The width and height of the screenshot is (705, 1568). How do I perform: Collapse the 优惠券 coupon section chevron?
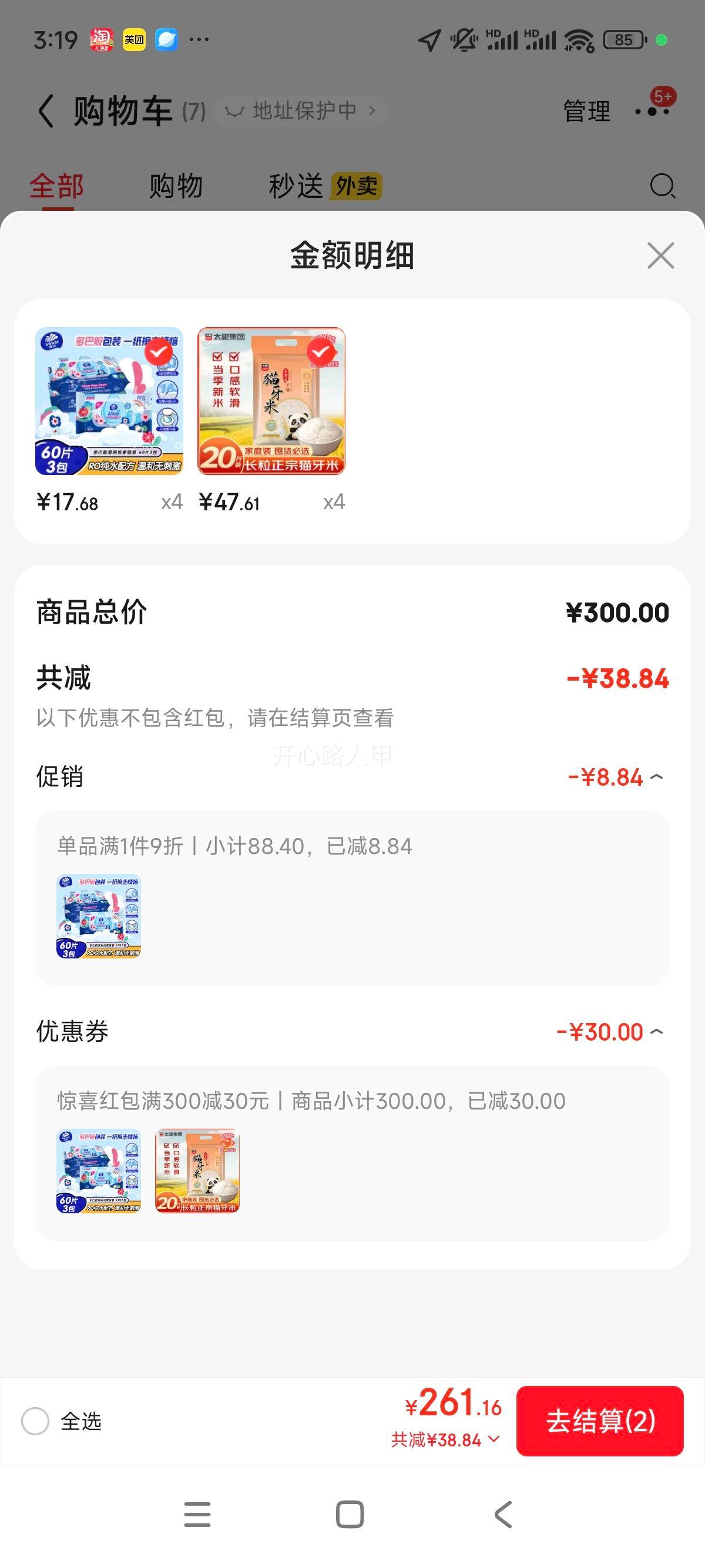pyautogui.click(x=656, y=1031)
